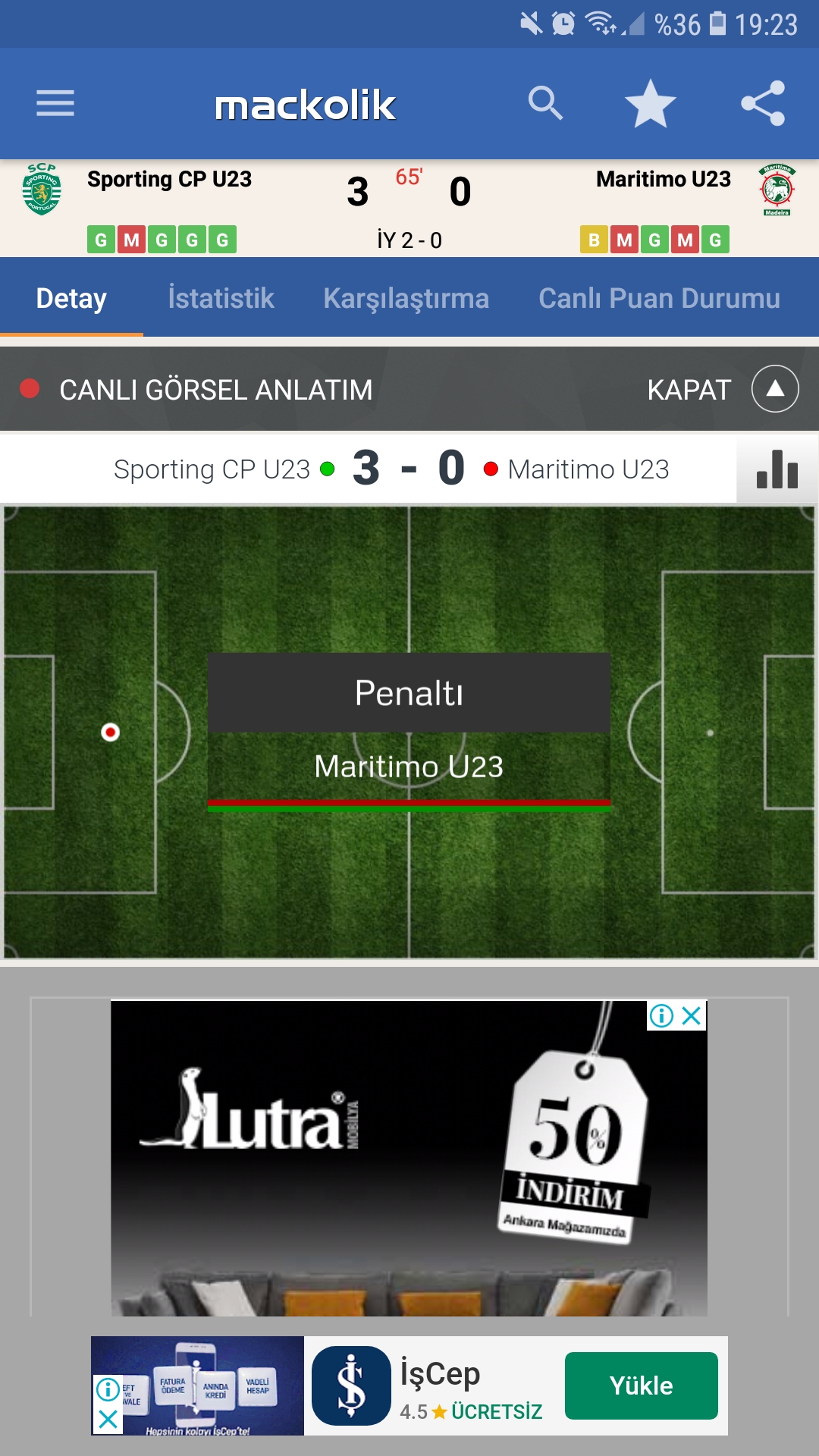Image resolution: width=819 pixels, height=1456 pixels.
Task: Add this match to favorites
Action: pyautogui.click(x=650, y=103)
